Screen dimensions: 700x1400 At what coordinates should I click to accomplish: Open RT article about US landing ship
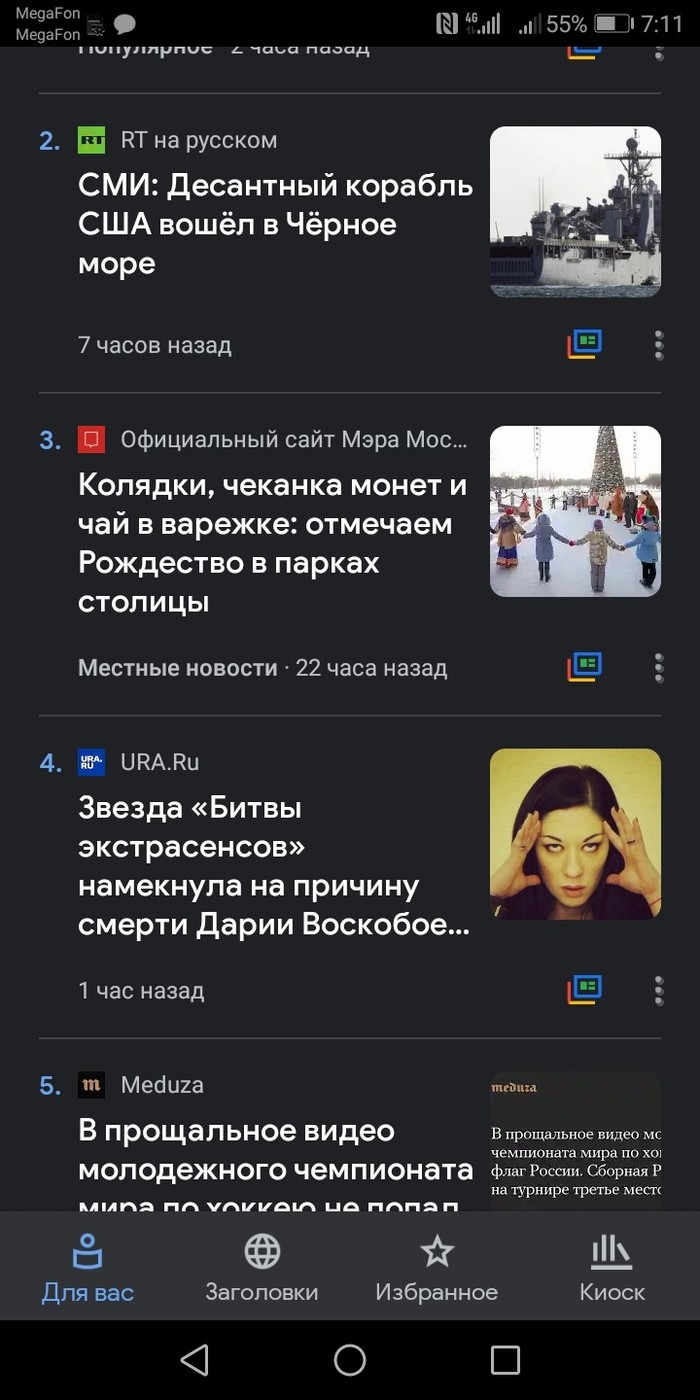pyautogui.click(x=275, y=224)
